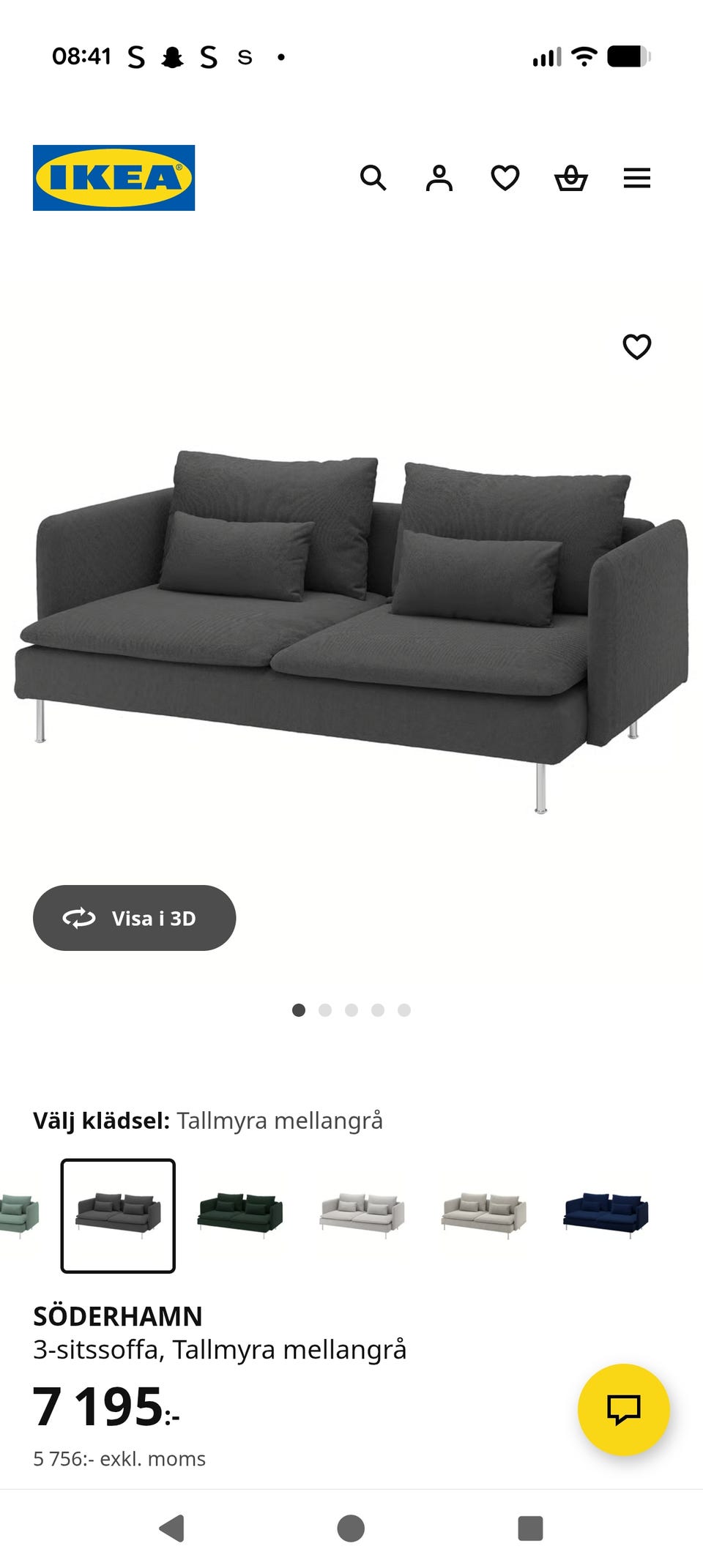Open the hamburger navigation menu

638,177
